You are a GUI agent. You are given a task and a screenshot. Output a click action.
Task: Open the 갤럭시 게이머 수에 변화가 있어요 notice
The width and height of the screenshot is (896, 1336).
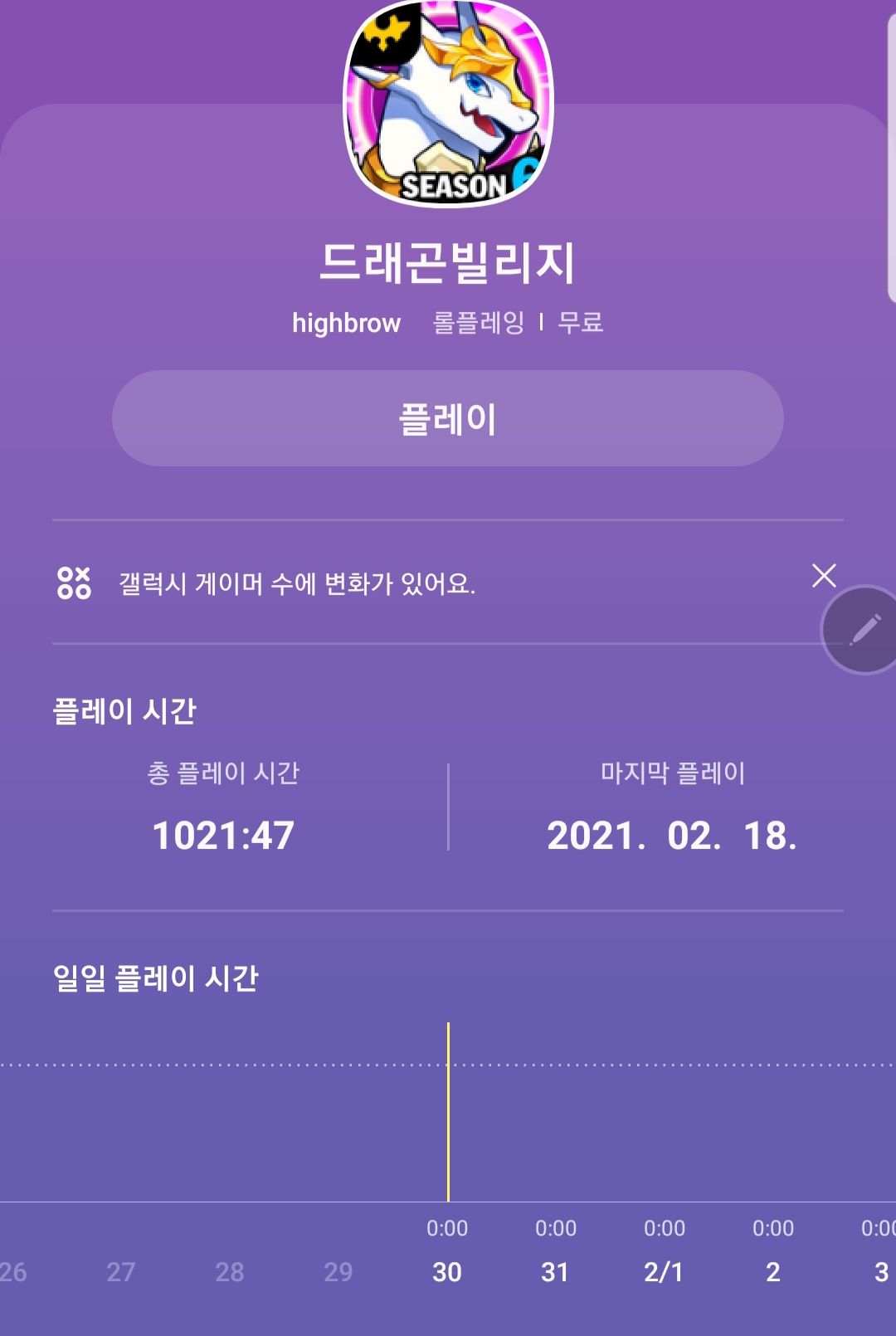(x=297, y=583)
